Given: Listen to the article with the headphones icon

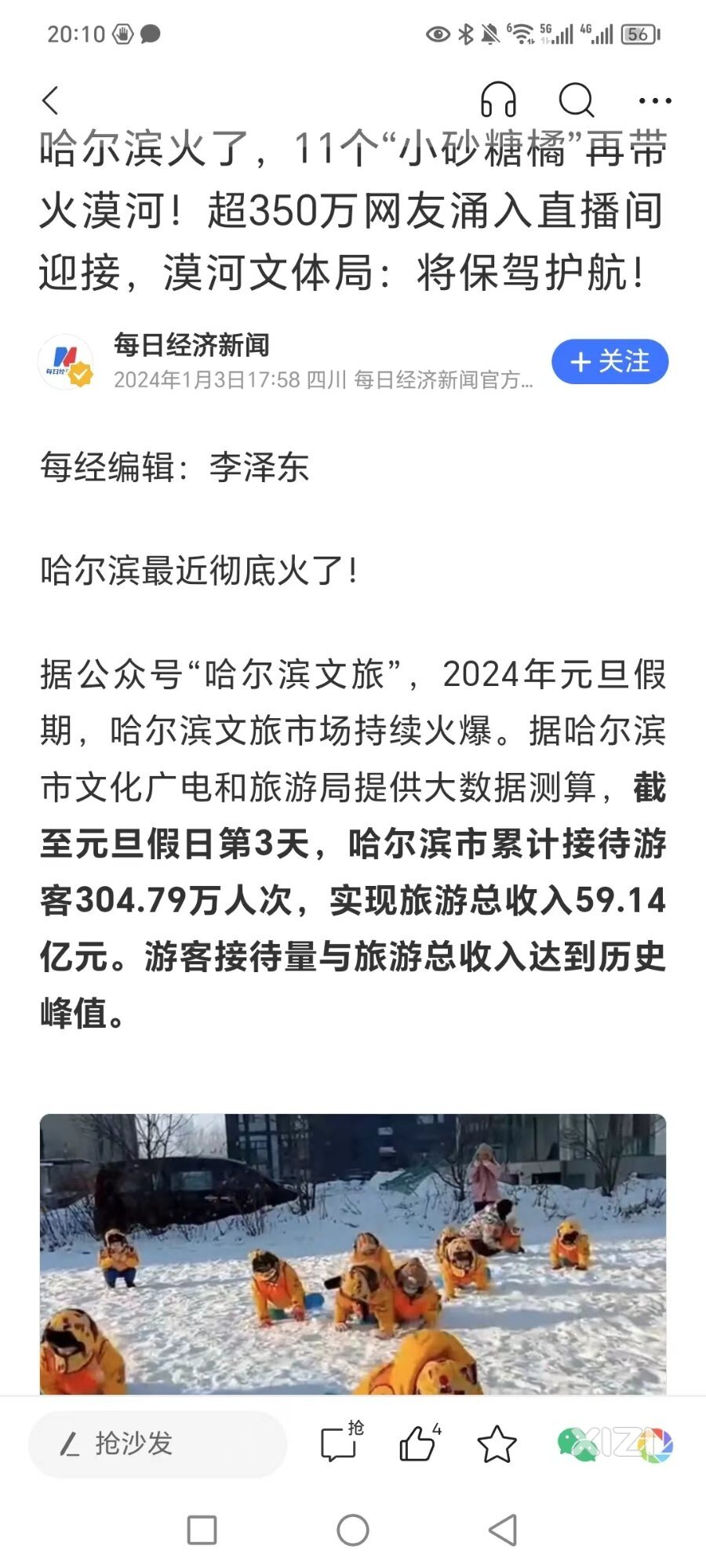Looking at the screenshot, I should [498, 100].
